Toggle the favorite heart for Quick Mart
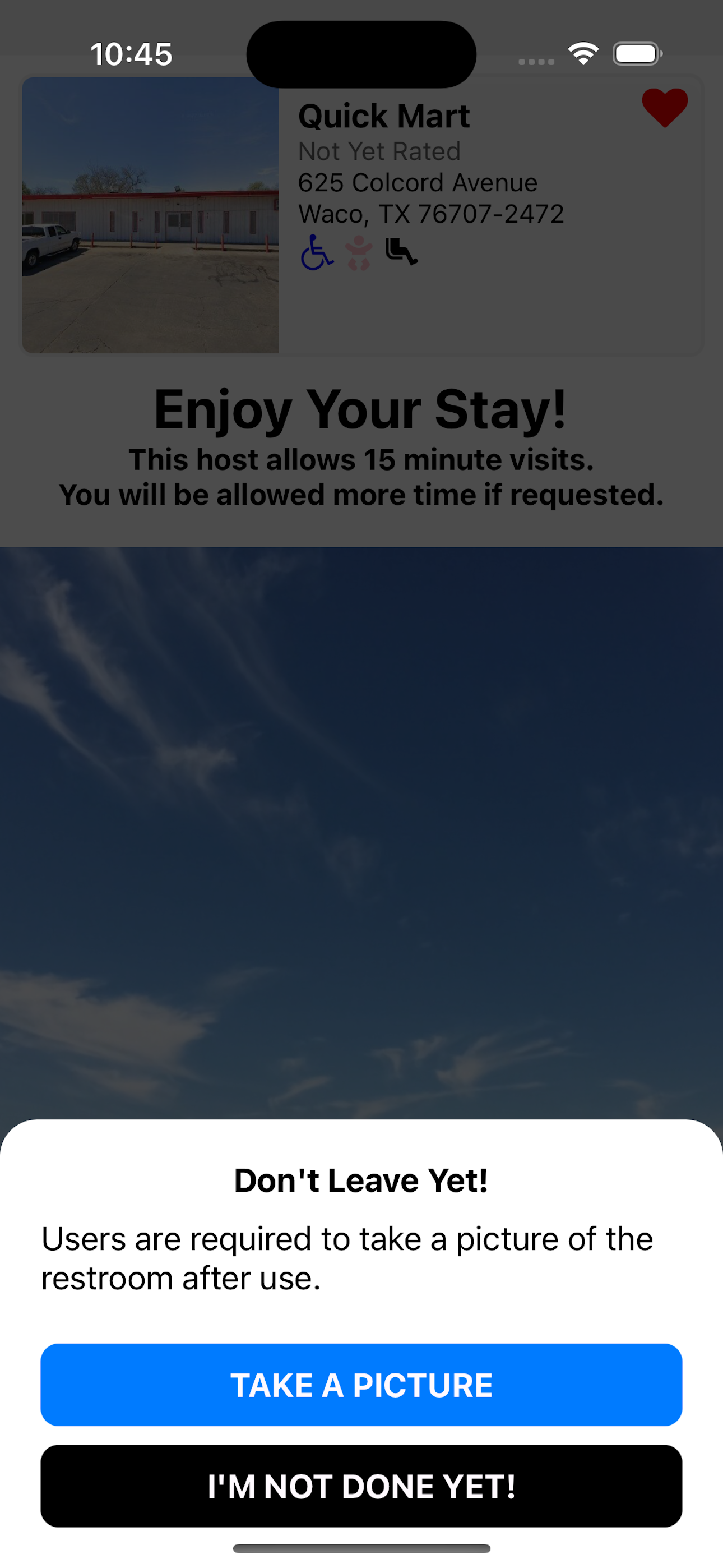 (x=665, y=108)
